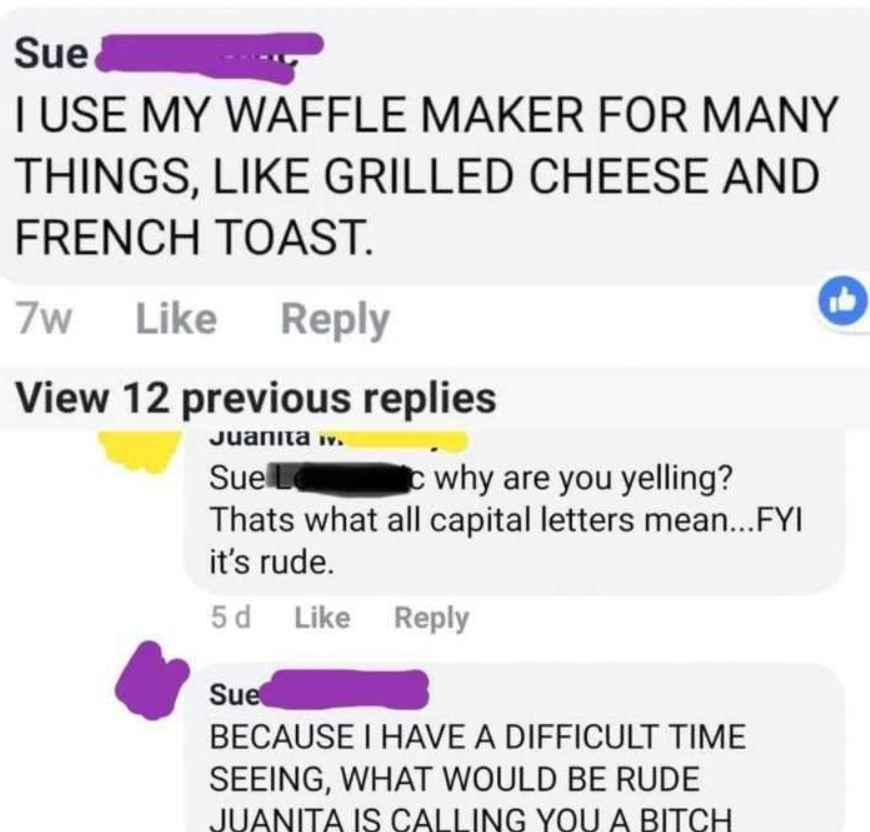This screenshot has height=832, width=870.
Task: Like Sue's waffle maker comment
Action: pos(175,320)
